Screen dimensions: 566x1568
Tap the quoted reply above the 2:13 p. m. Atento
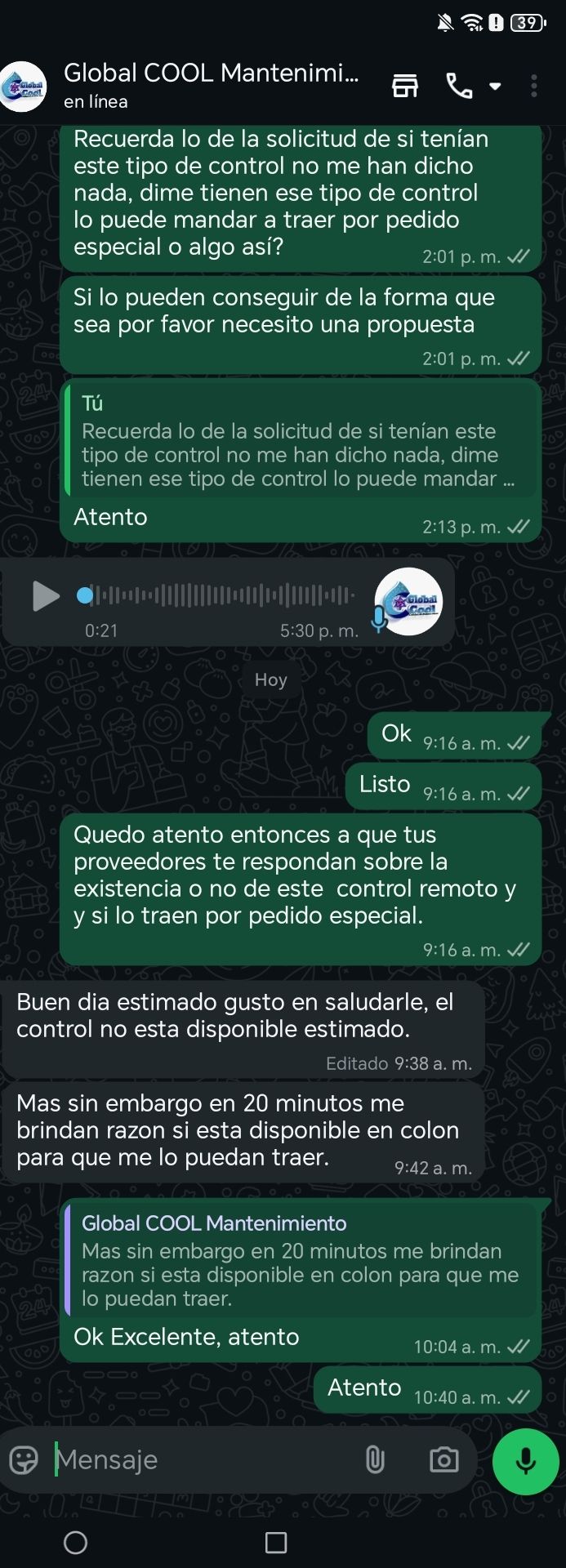coord(299,442)
